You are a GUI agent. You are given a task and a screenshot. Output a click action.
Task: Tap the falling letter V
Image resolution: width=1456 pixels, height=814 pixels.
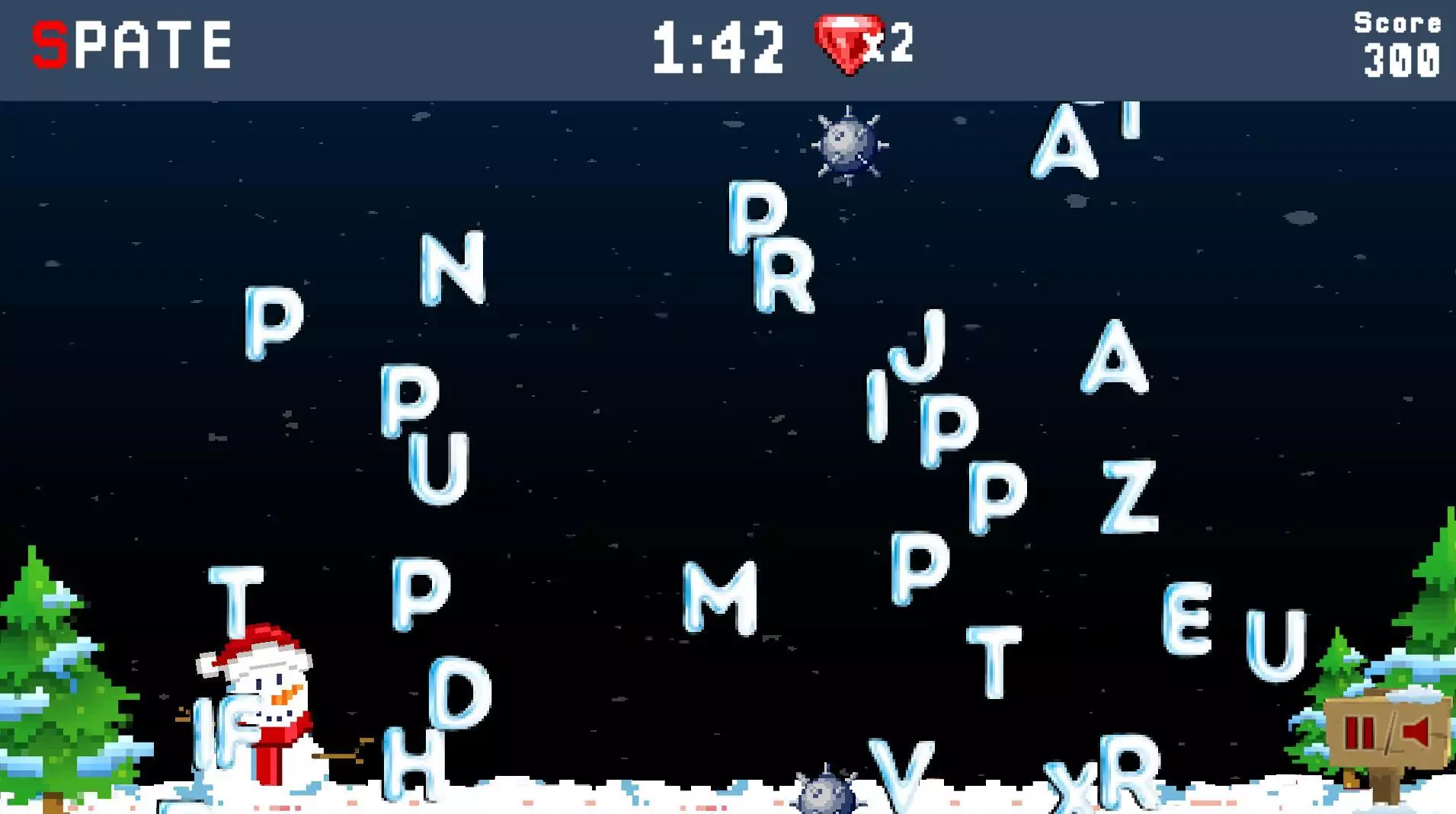point(901,773)
